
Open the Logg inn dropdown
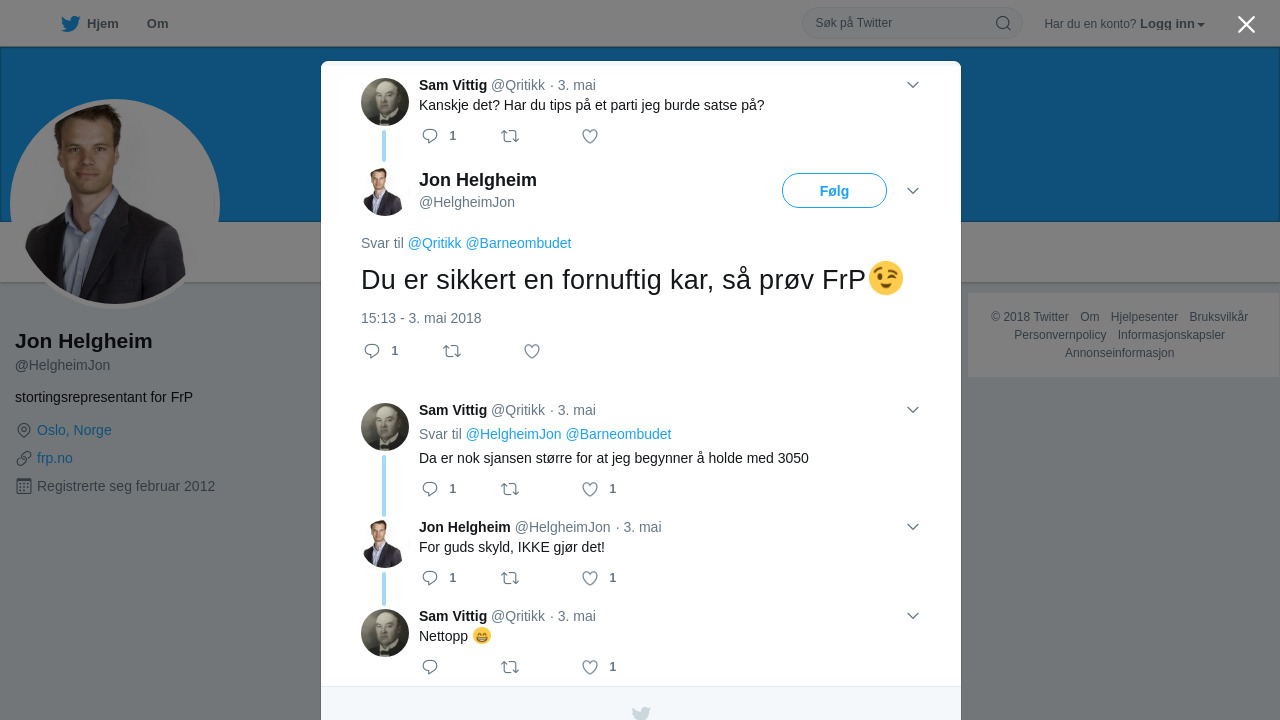(x=1172, y=24)
